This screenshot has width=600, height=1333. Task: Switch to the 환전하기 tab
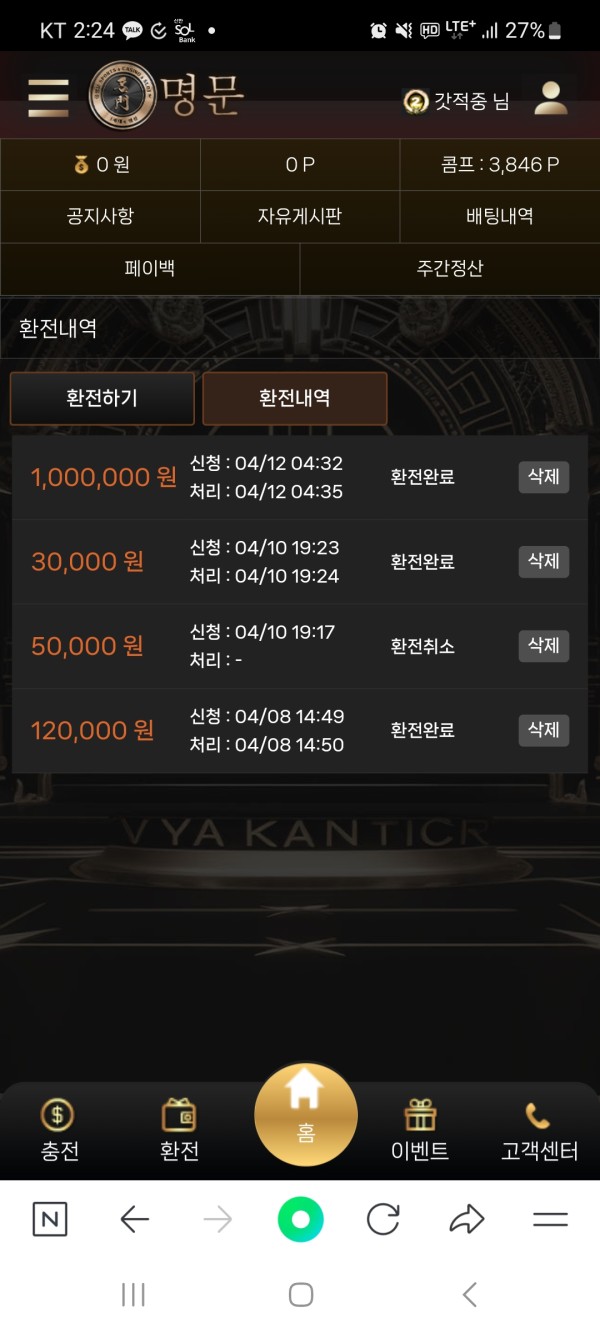coord(102,398)
